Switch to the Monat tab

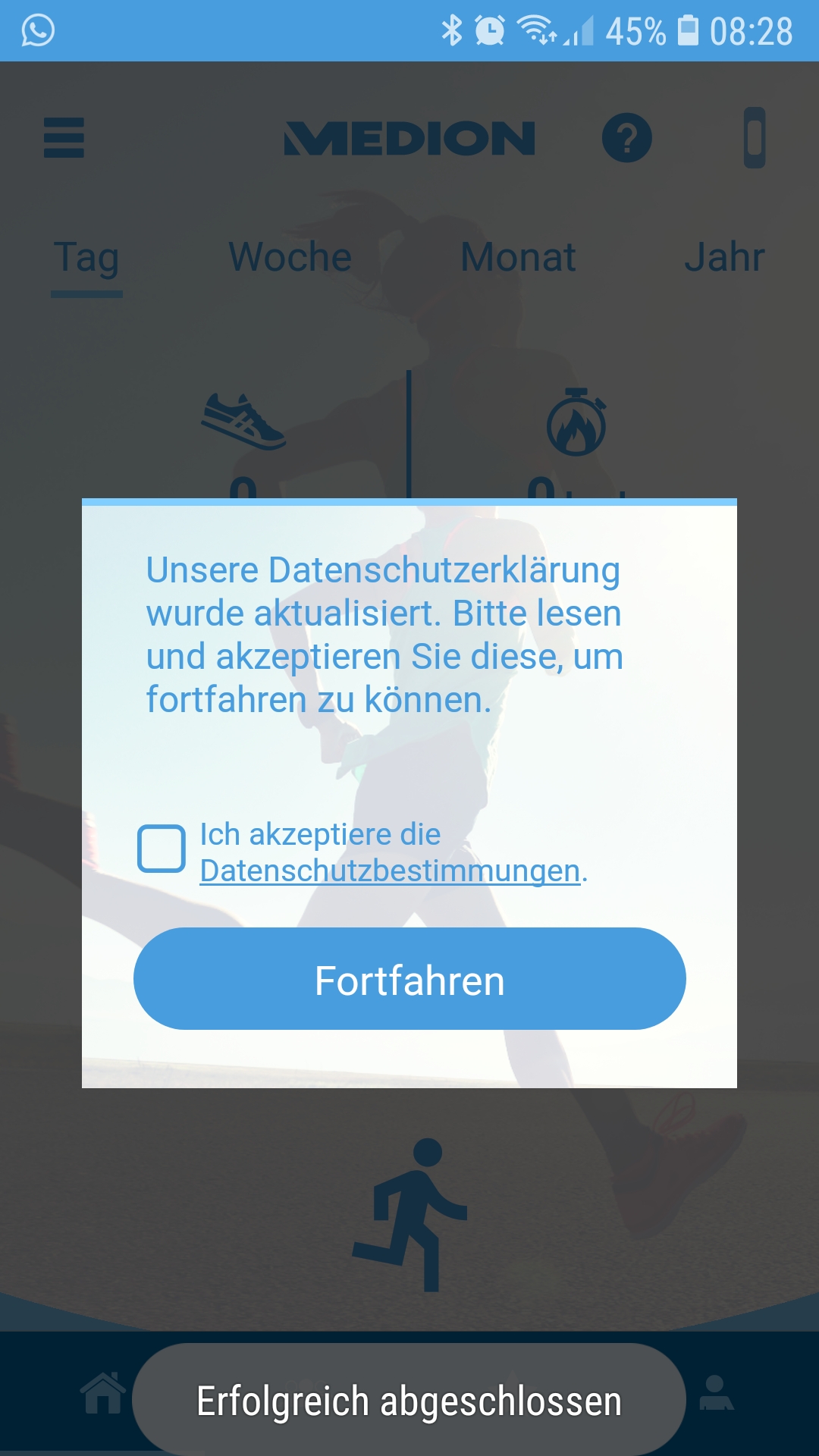(519, 258)
